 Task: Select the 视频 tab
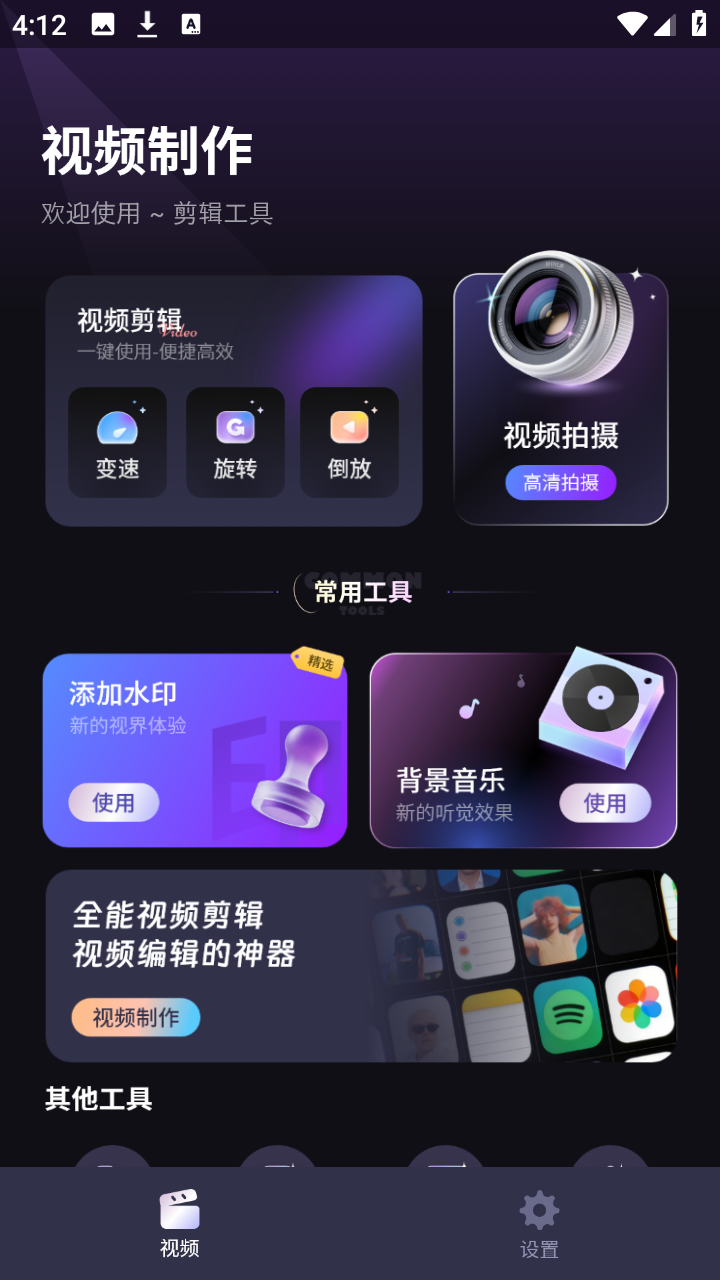point(180,1224)
